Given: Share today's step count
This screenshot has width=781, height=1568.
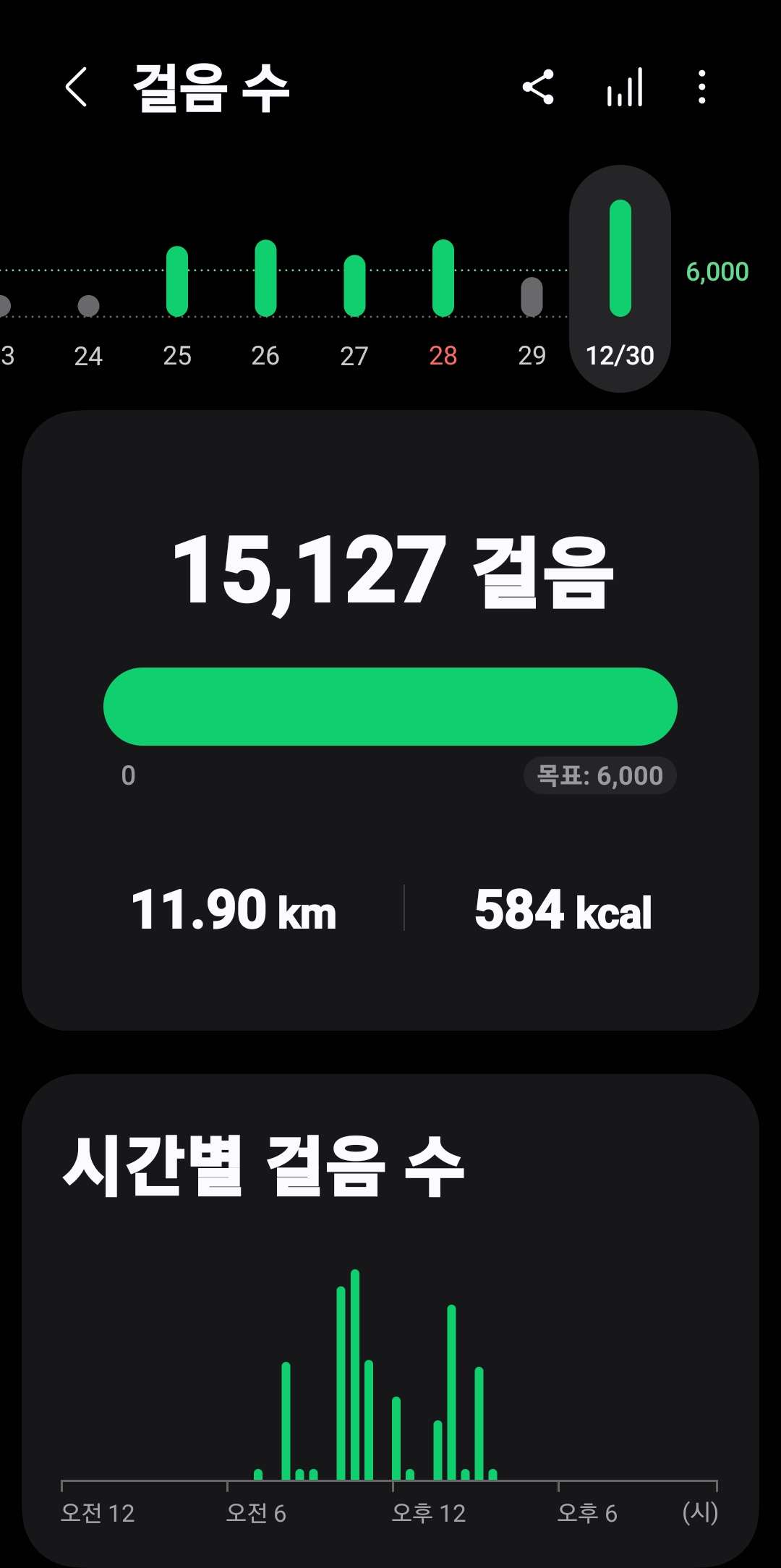Looking at the screenshot, I should 538,88.
